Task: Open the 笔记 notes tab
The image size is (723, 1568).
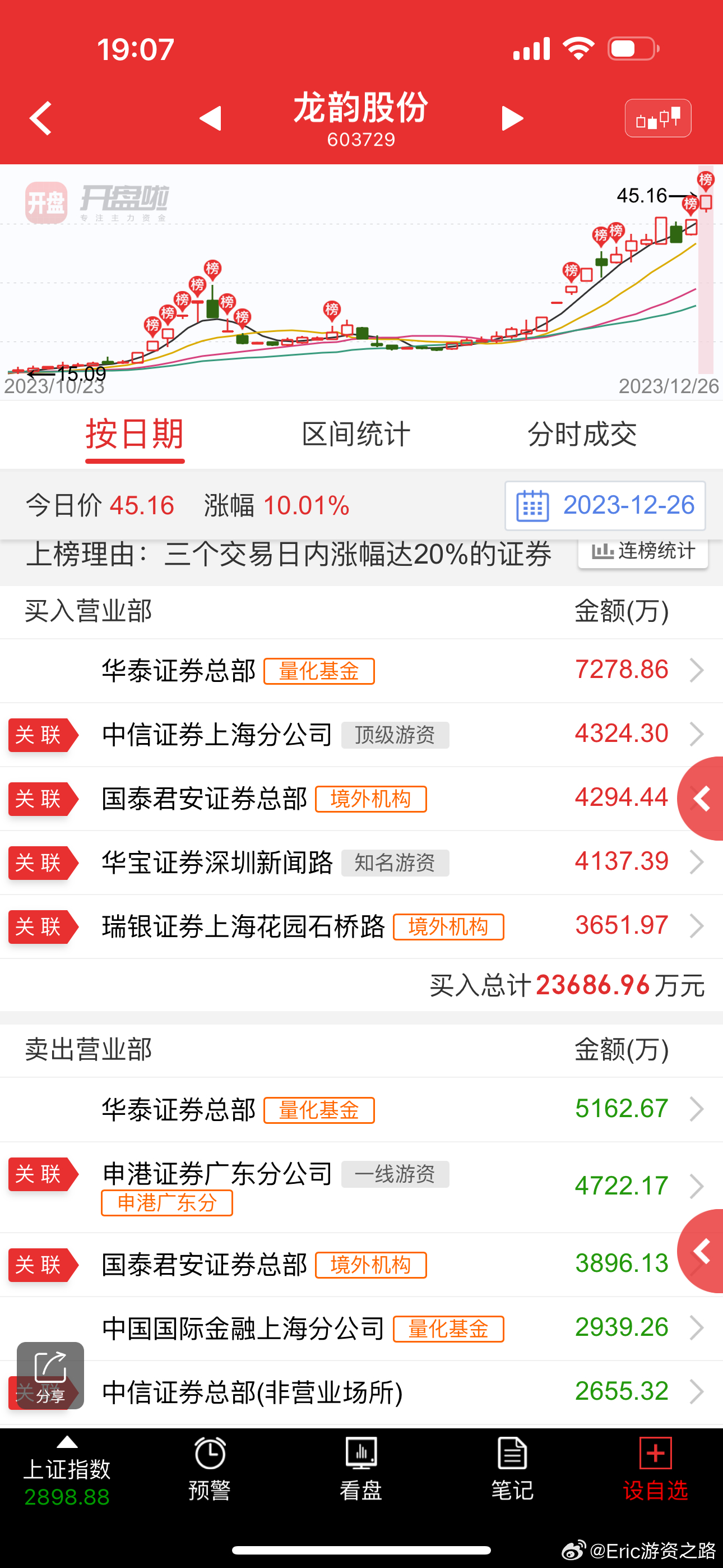Action: 512,1468
